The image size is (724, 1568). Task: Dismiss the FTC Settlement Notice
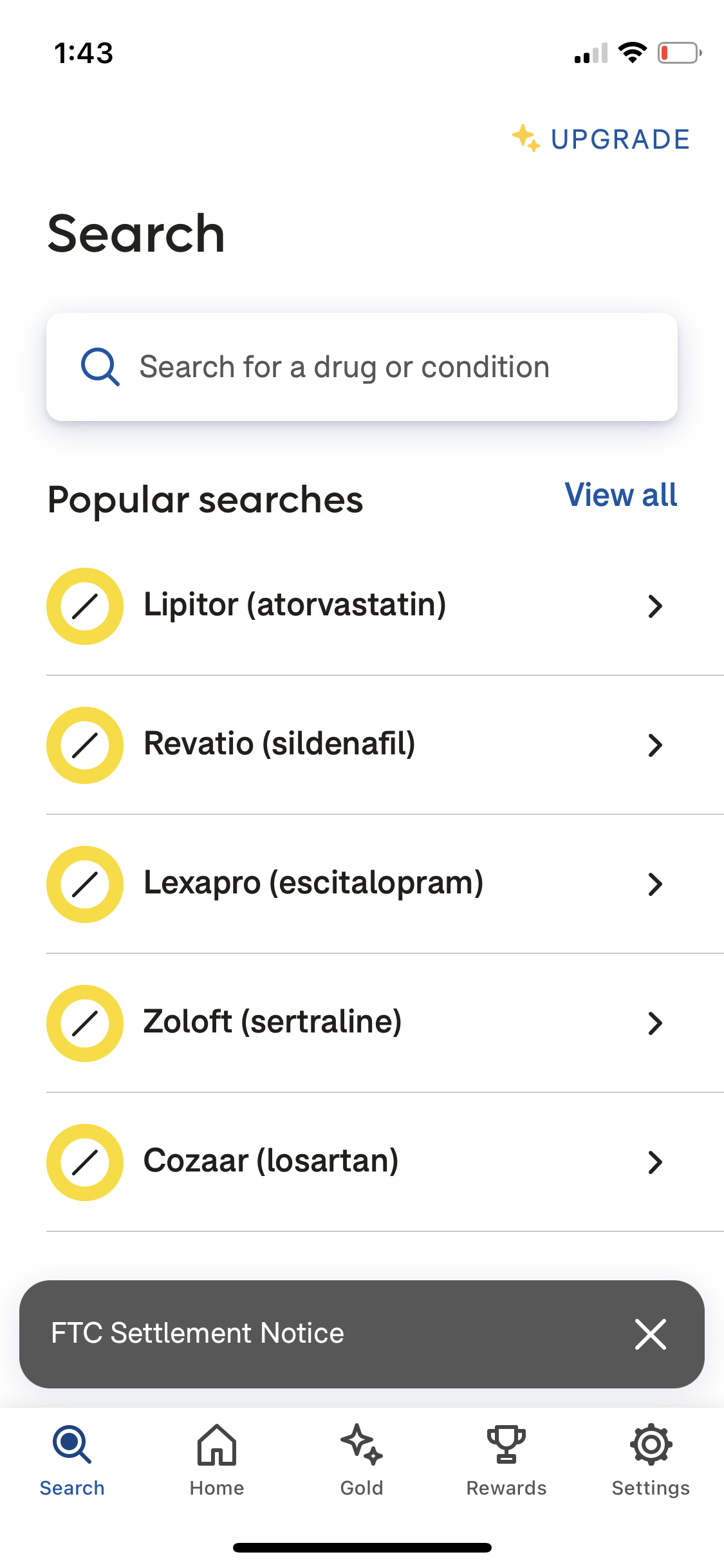pyautogui.click(x=651, y=1335)
